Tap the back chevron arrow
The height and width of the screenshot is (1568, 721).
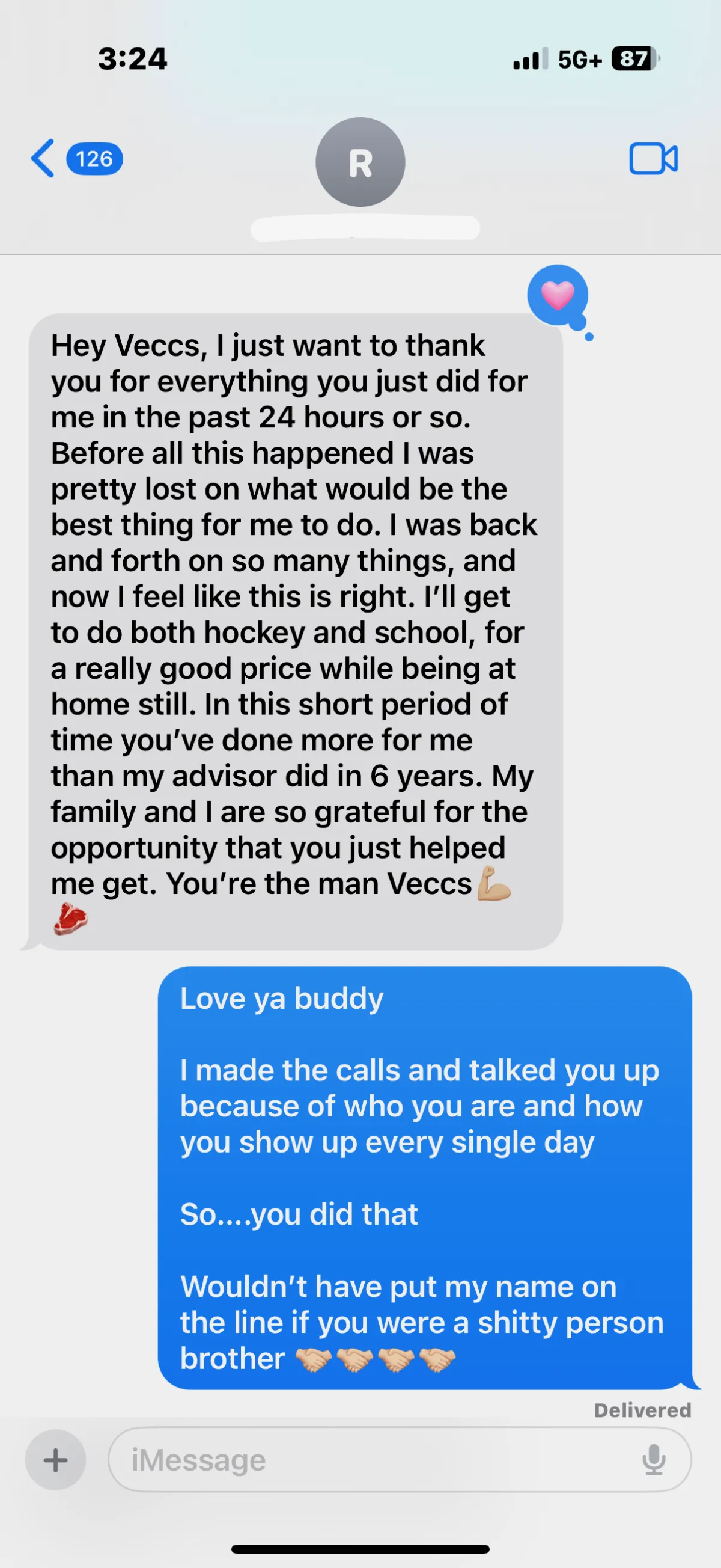coord(41,159)
